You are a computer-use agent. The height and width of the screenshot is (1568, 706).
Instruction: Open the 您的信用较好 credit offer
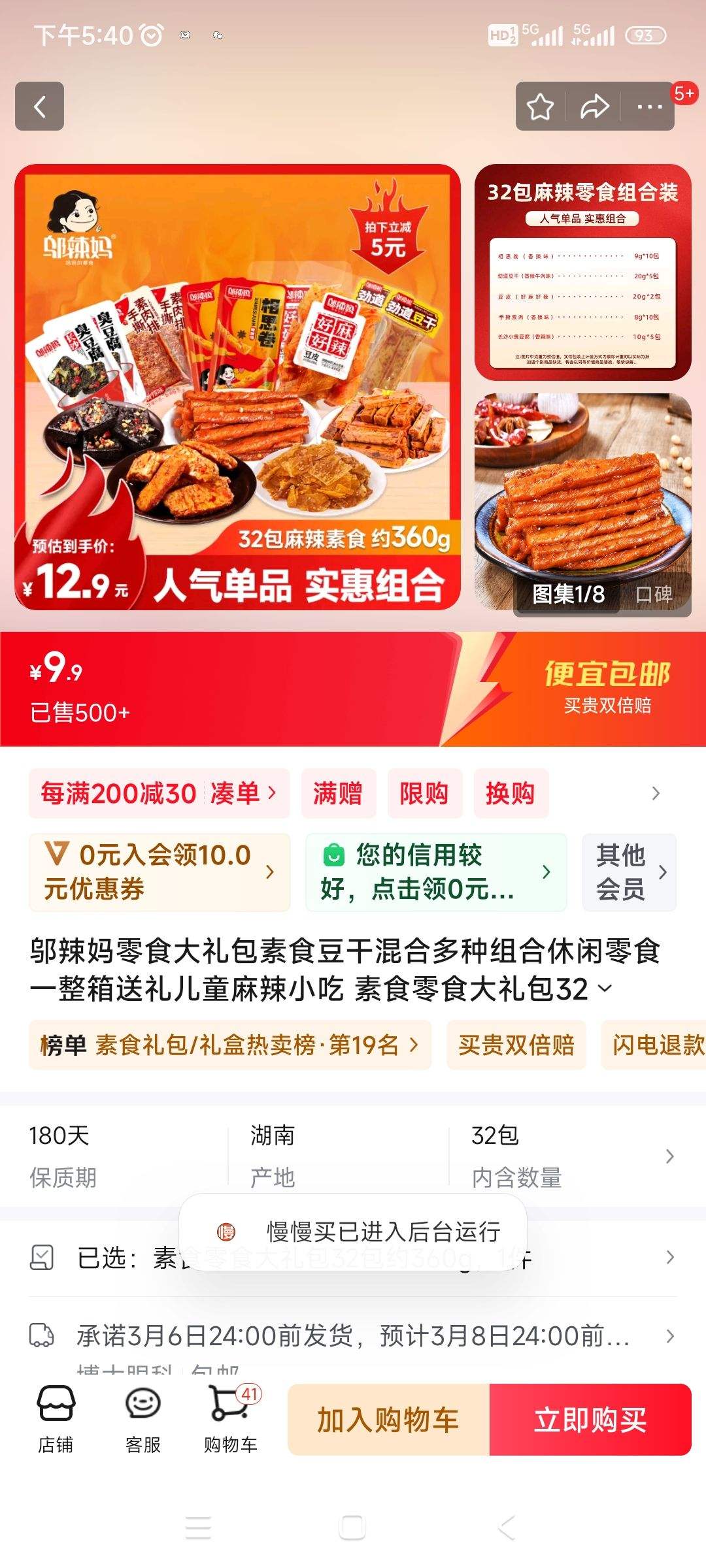tap(435, 872)
